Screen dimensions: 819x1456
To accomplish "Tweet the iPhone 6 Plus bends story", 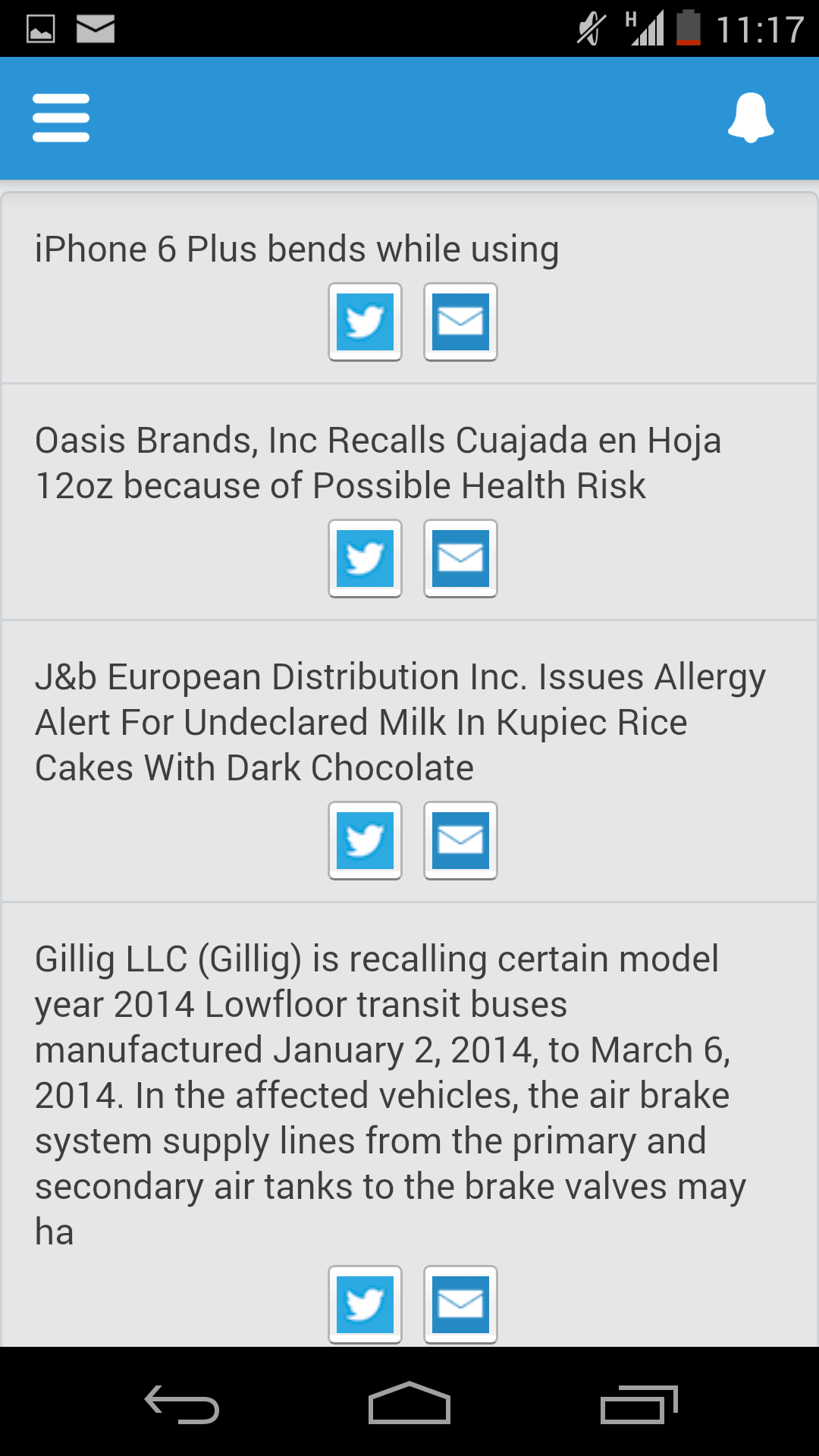I will [365, 322].
